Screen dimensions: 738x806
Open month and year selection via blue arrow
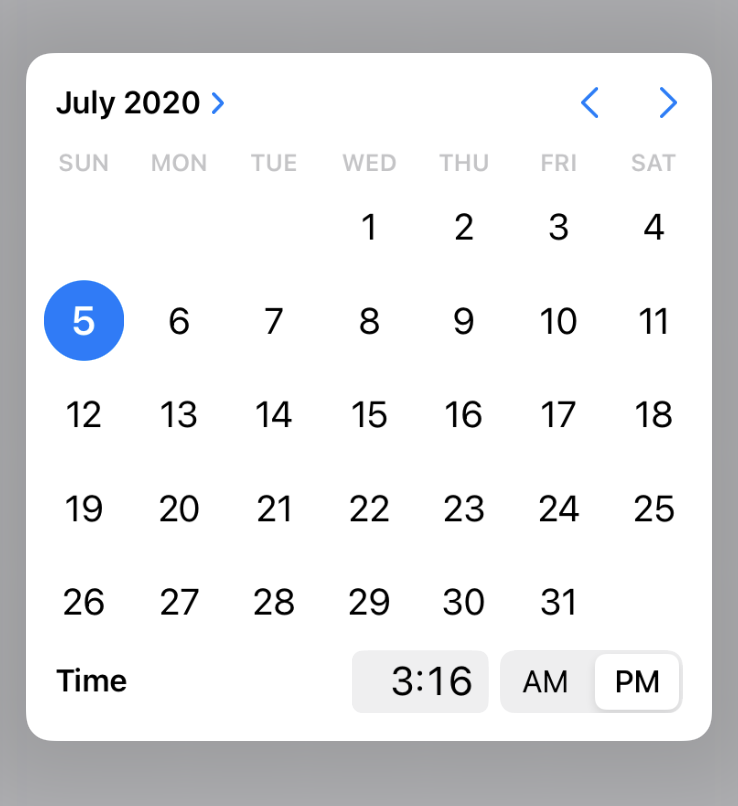[218, 103]
